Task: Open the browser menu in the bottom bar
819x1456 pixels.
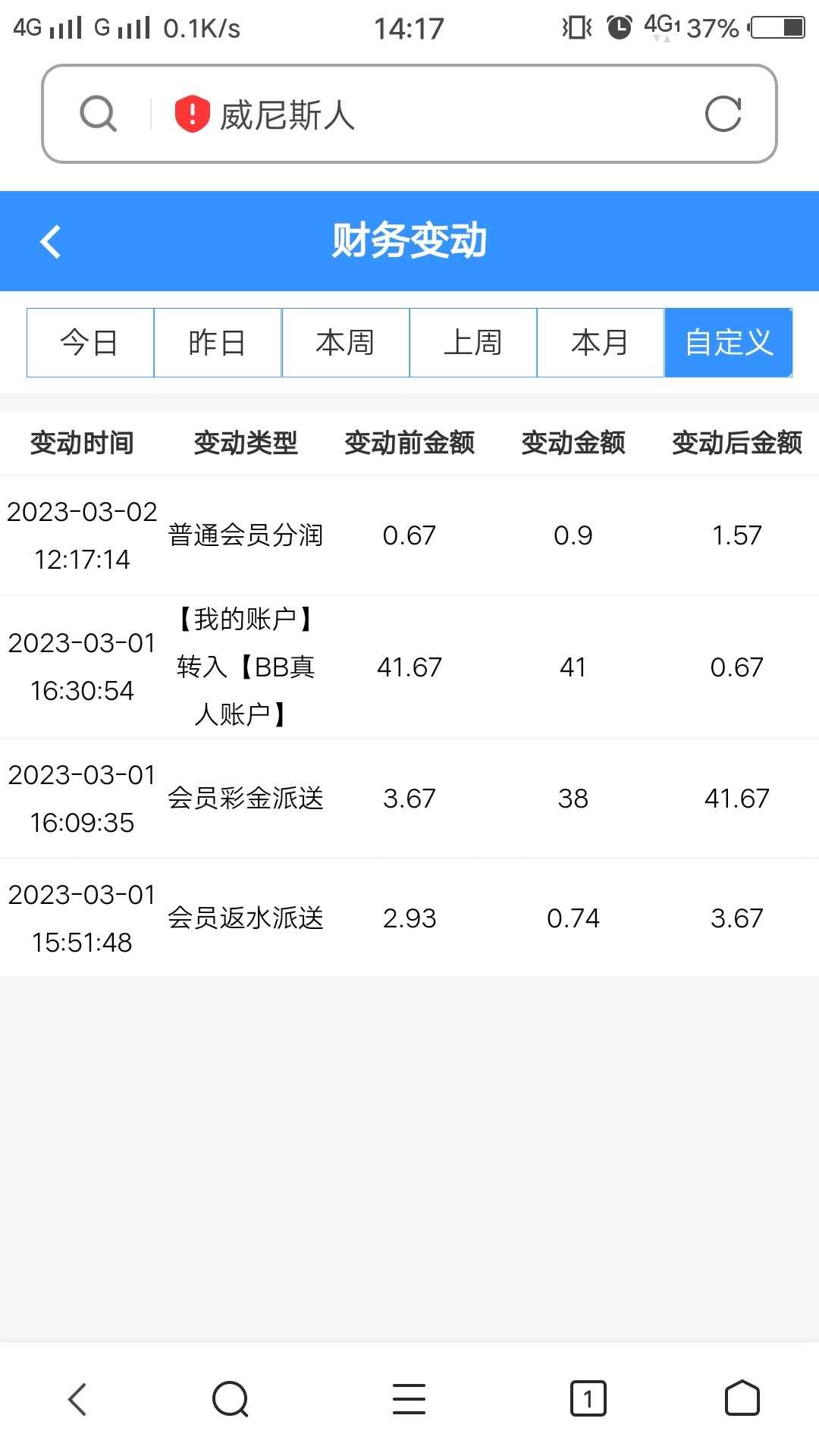Action: (x=409, y=1399)
